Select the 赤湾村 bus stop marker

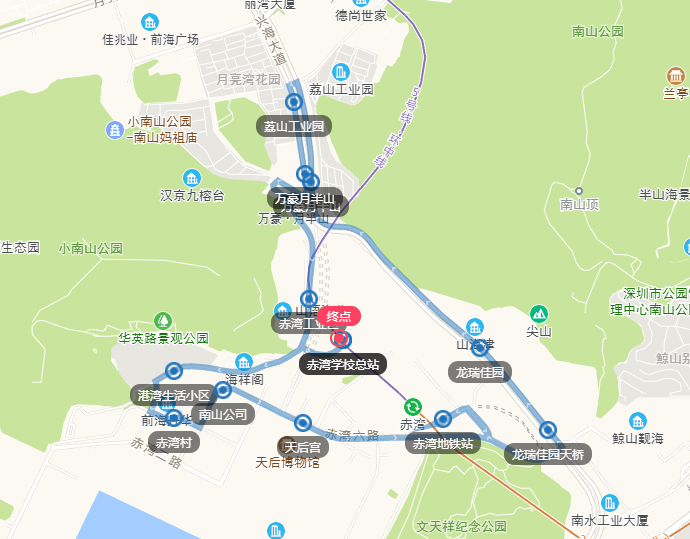(x=173, y=418)
